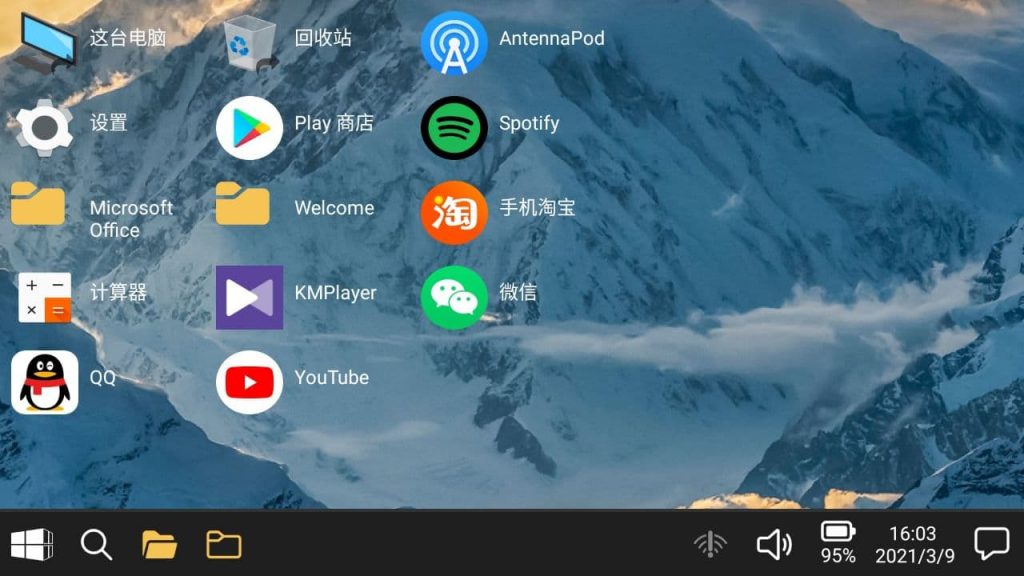Open 这台电脑 (This PC)
This screenshot has width=1024, height=576.
click(45, 42)
